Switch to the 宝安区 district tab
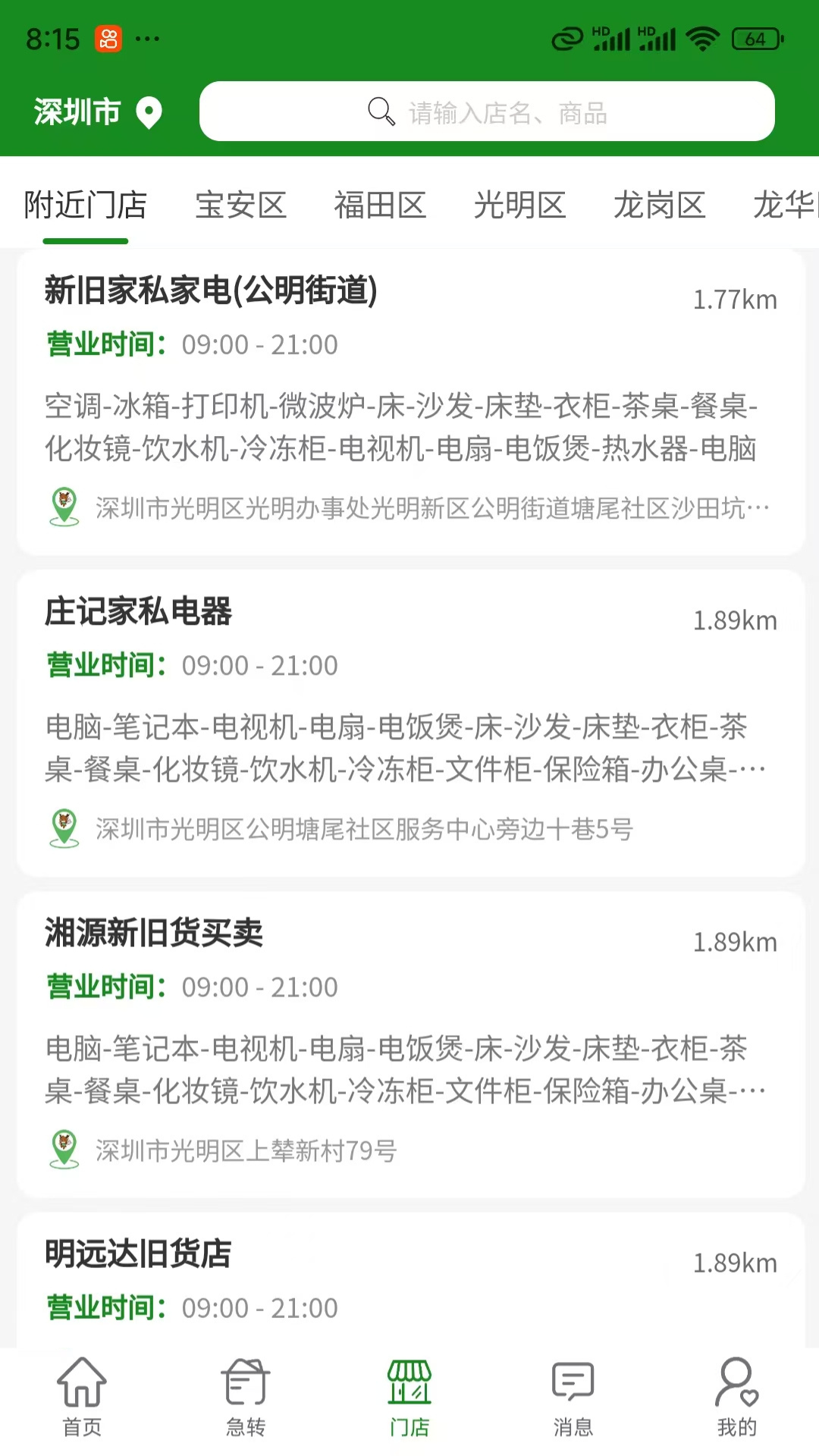Image resolution: width=819 pixels, height=1456 pixels. click(240, 205)
